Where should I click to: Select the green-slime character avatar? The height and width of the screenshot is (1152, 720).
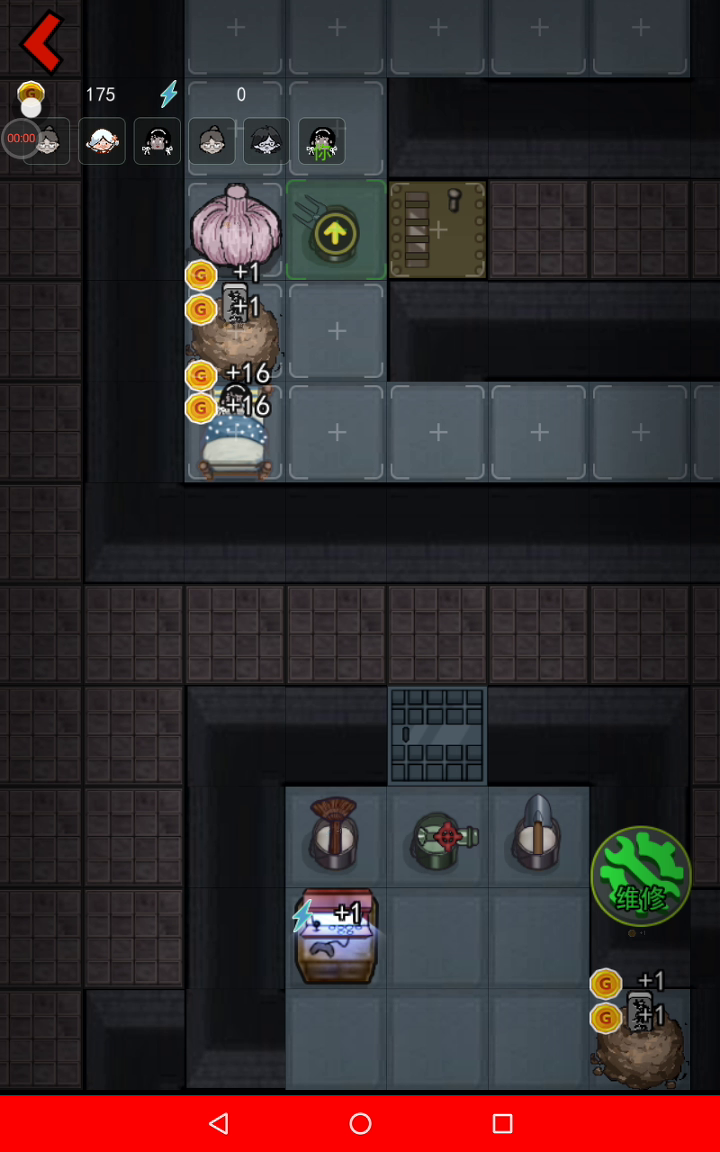322,141
